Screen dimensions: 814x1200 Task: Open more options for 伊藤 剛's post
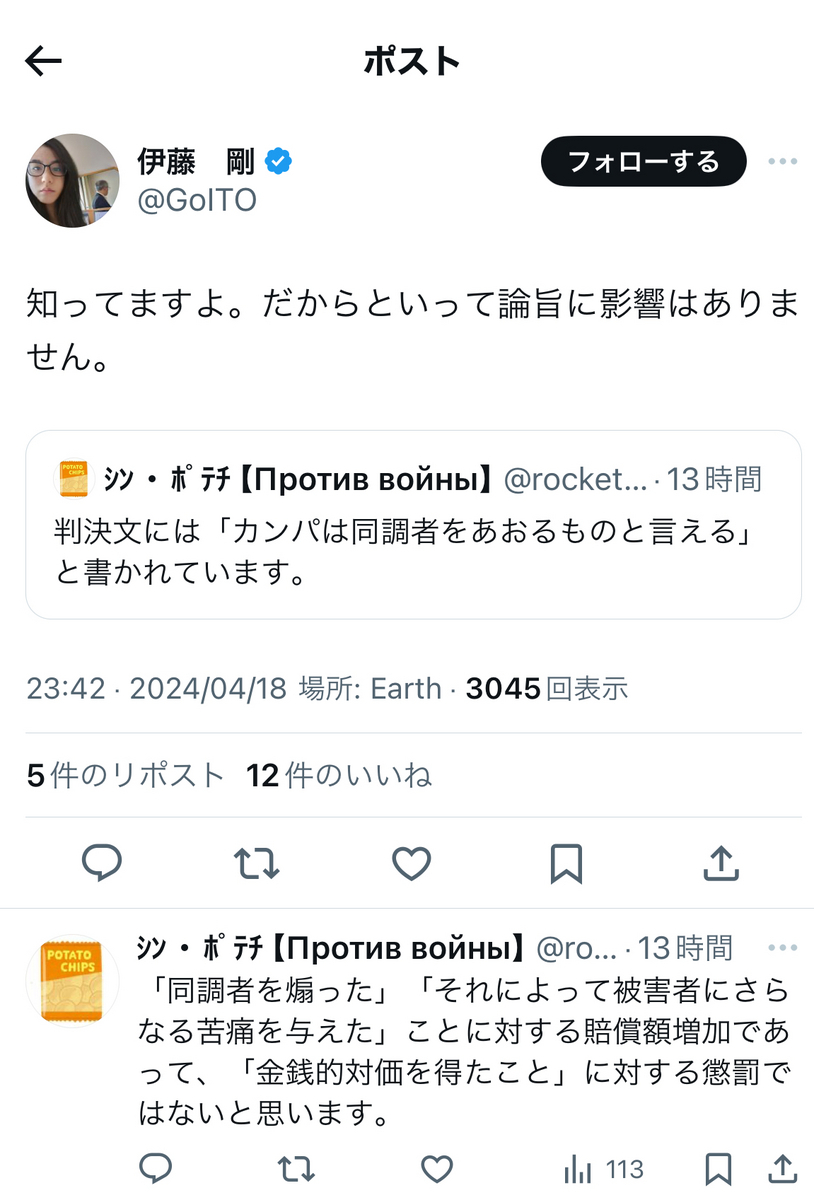pos(782,161)
